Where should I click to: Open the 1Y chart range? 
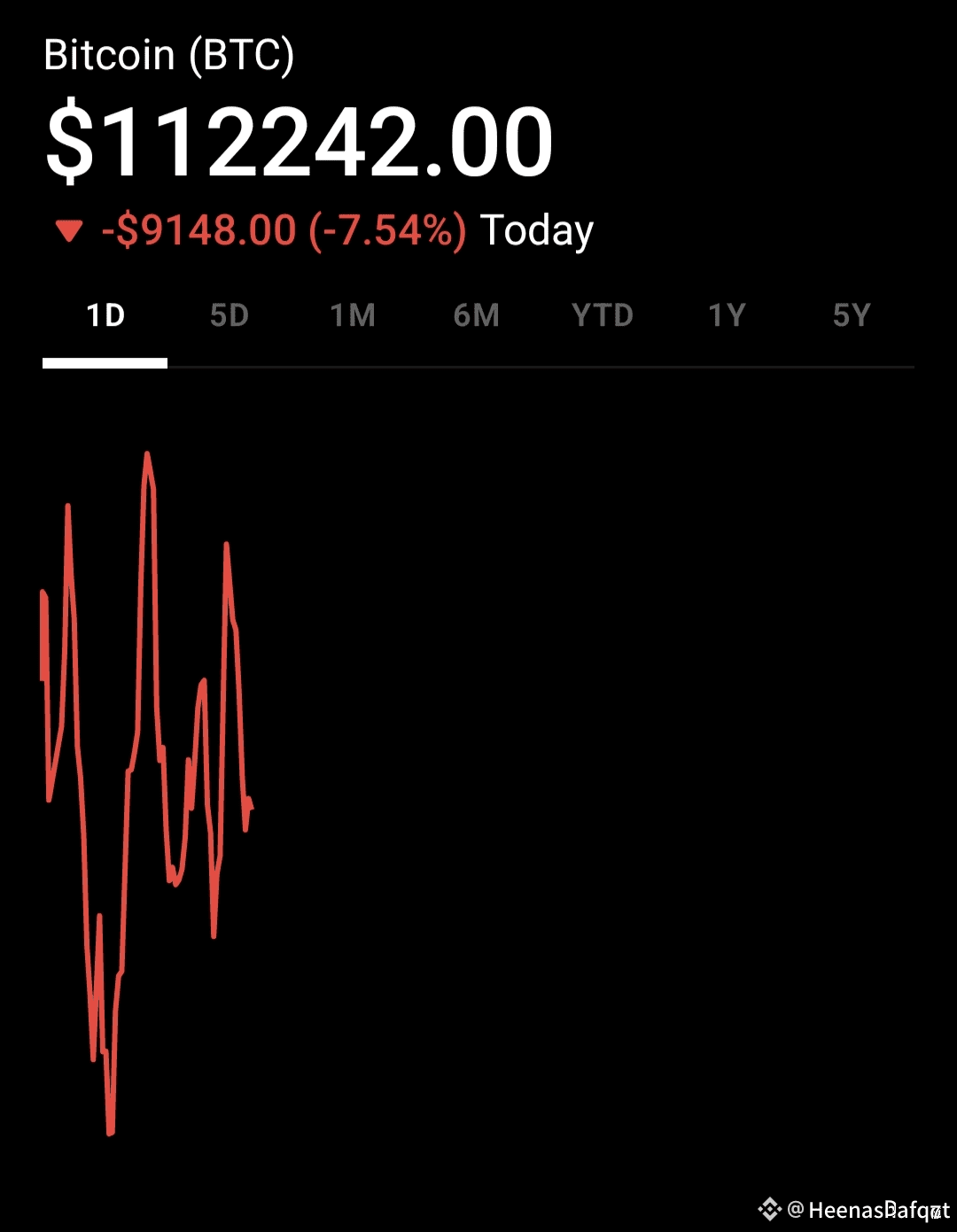pyautogui.click(x=727, y=315)
